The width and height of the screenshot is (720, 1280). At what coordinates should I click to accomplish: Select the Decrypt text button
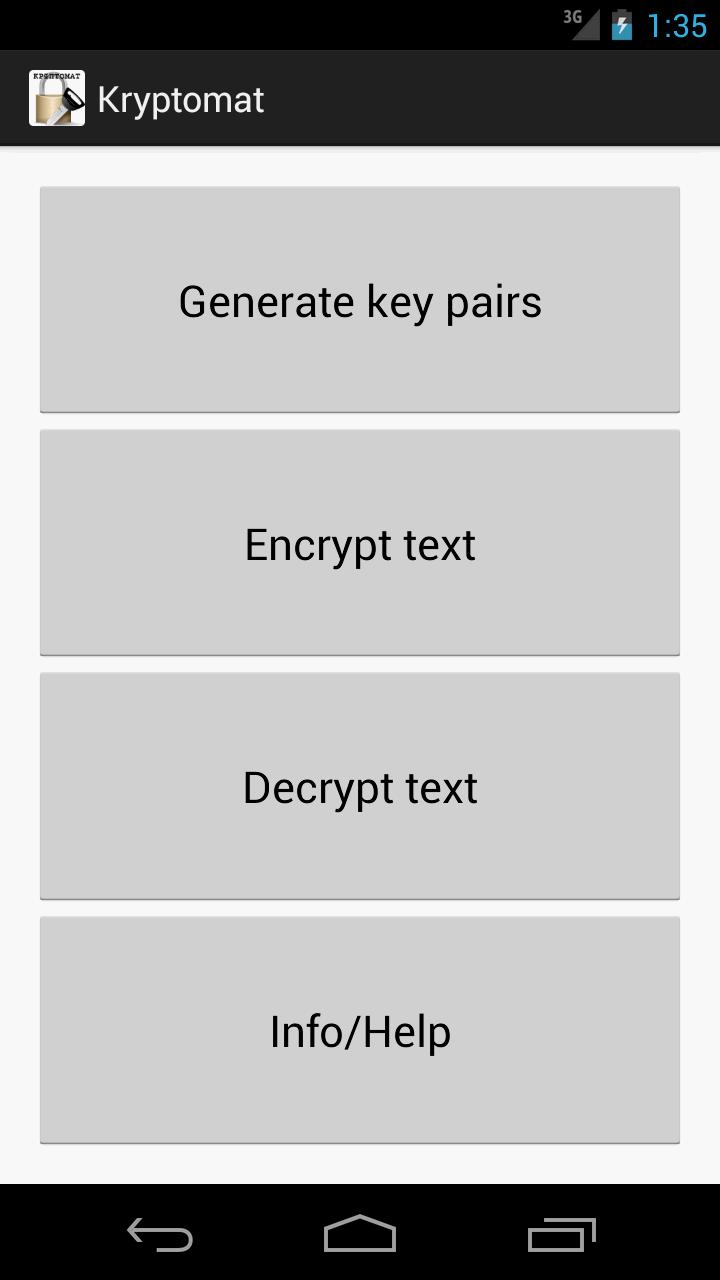coord(360,786)
